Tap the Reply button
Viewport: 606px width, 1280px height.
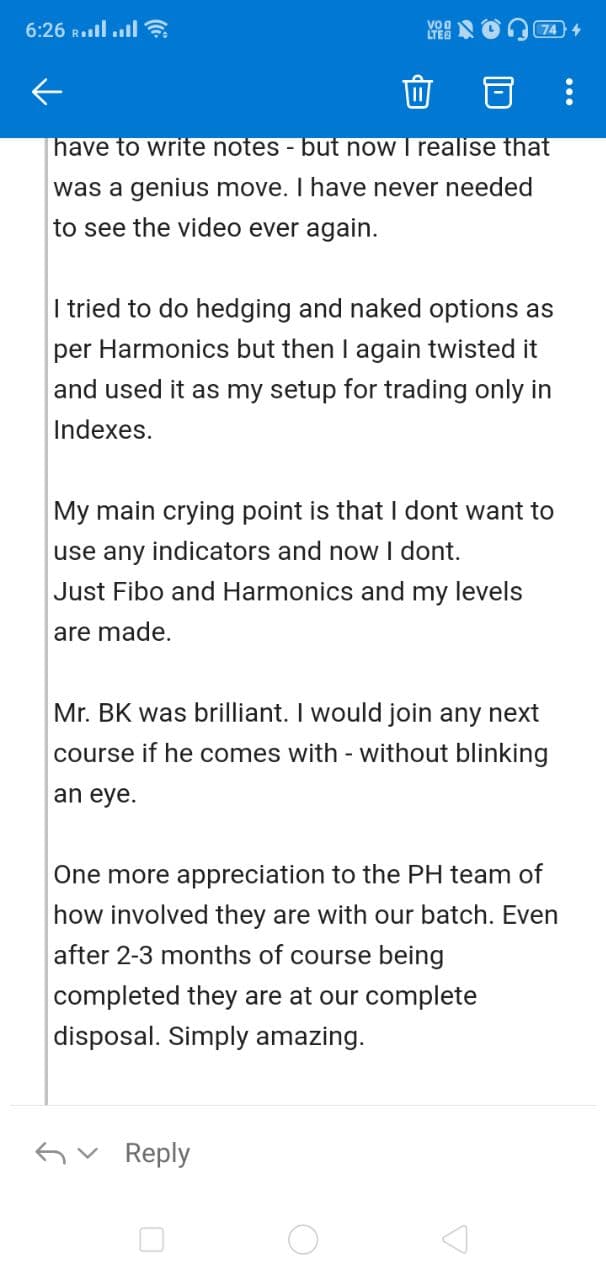coord(157,1153)
